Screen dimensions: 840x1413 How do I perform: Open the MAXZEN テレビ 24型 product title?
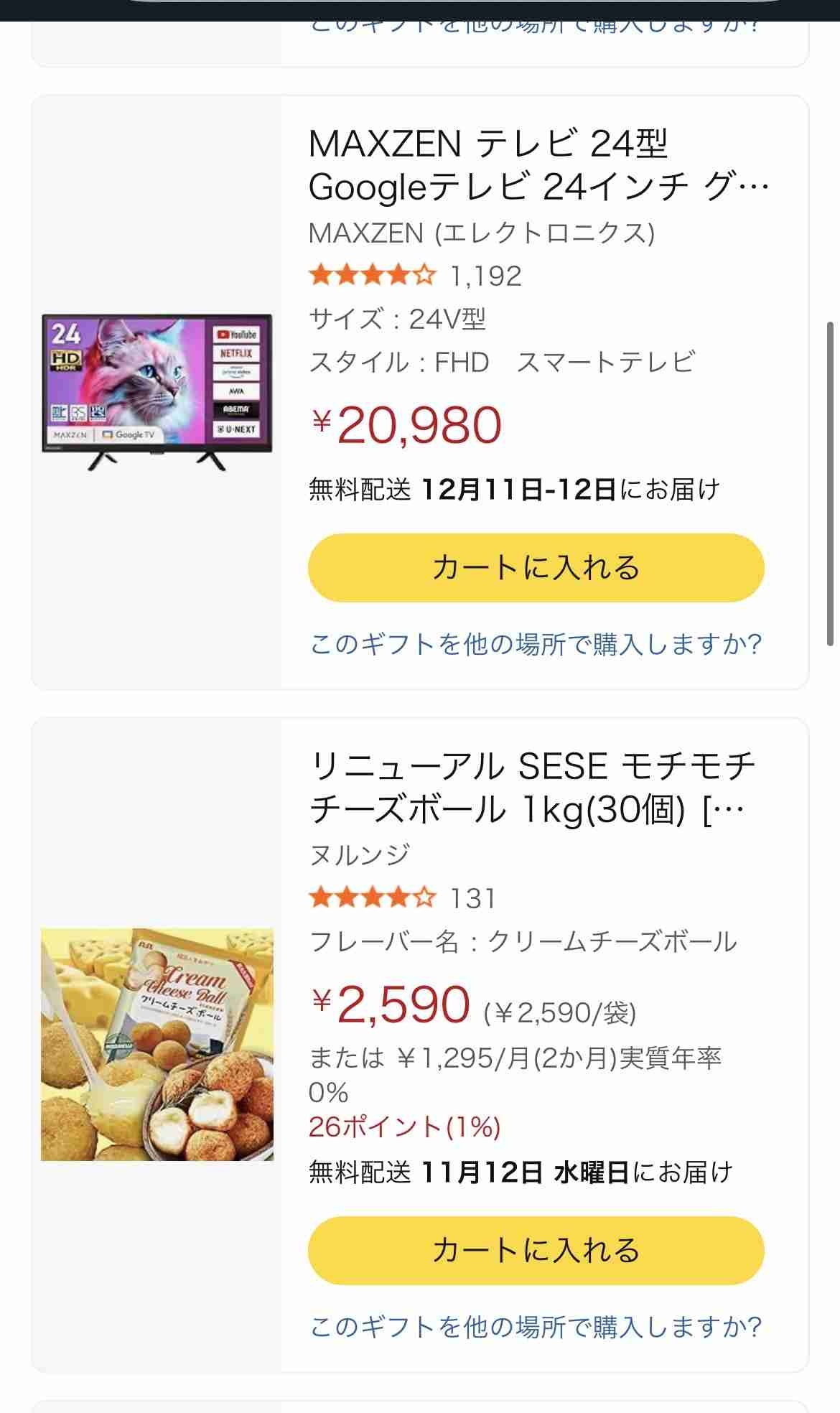[538, 166]
